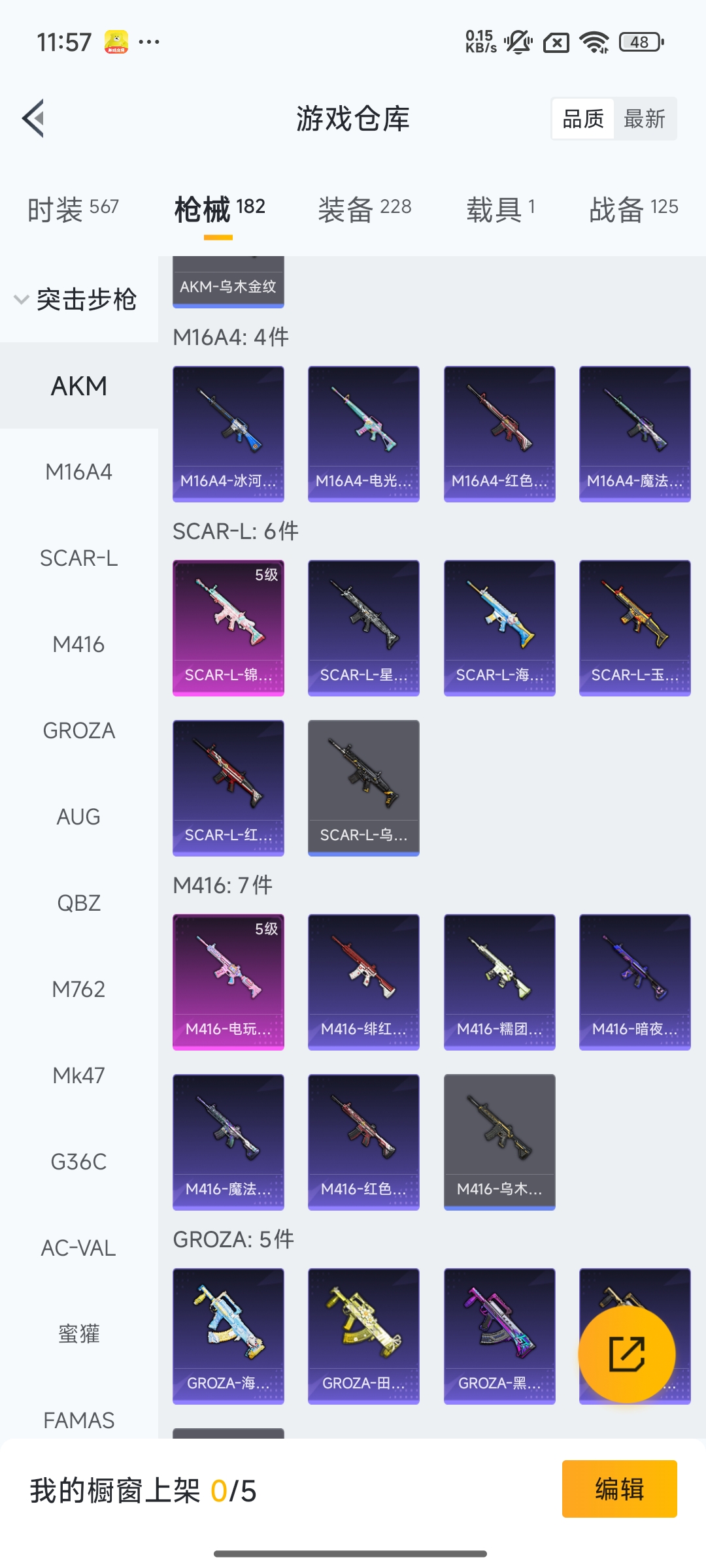Open the SCAR-L-乌 skin tile

click(x=363, y=788)
